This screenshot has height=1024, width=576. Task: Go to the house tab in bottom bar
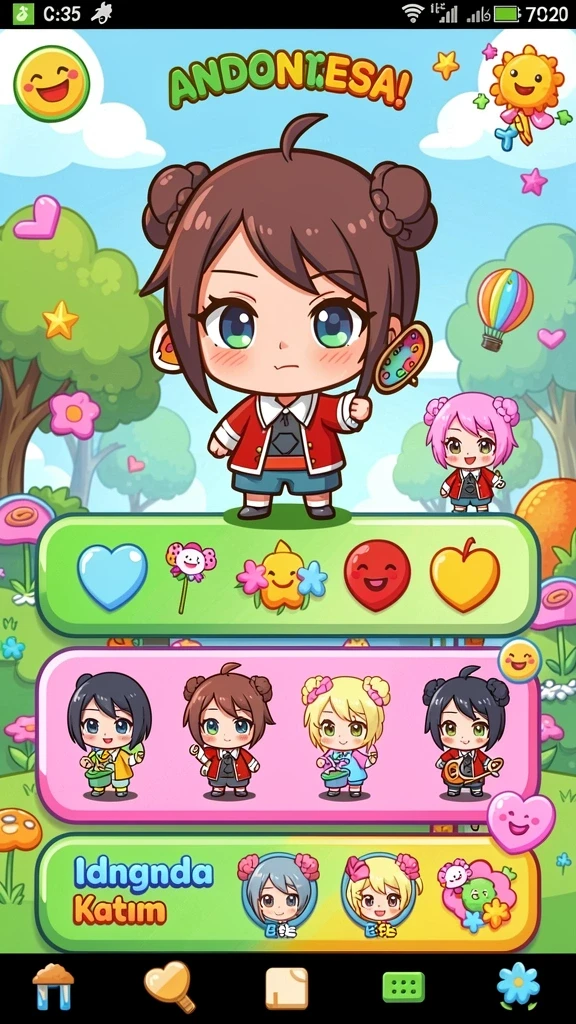[53, 987]
